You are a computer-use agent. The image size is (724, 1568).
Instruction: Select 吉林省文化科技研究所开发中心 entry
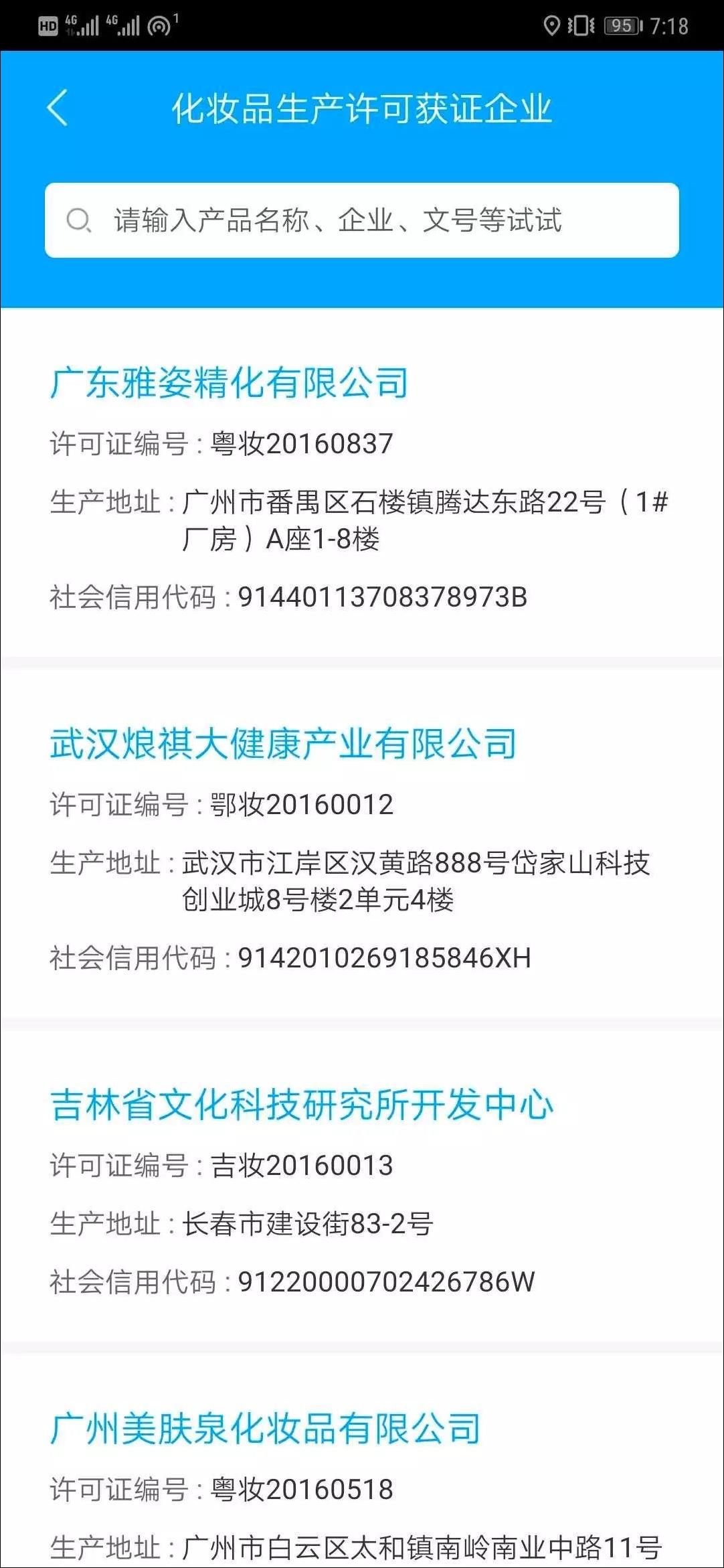coord(302,1105)
